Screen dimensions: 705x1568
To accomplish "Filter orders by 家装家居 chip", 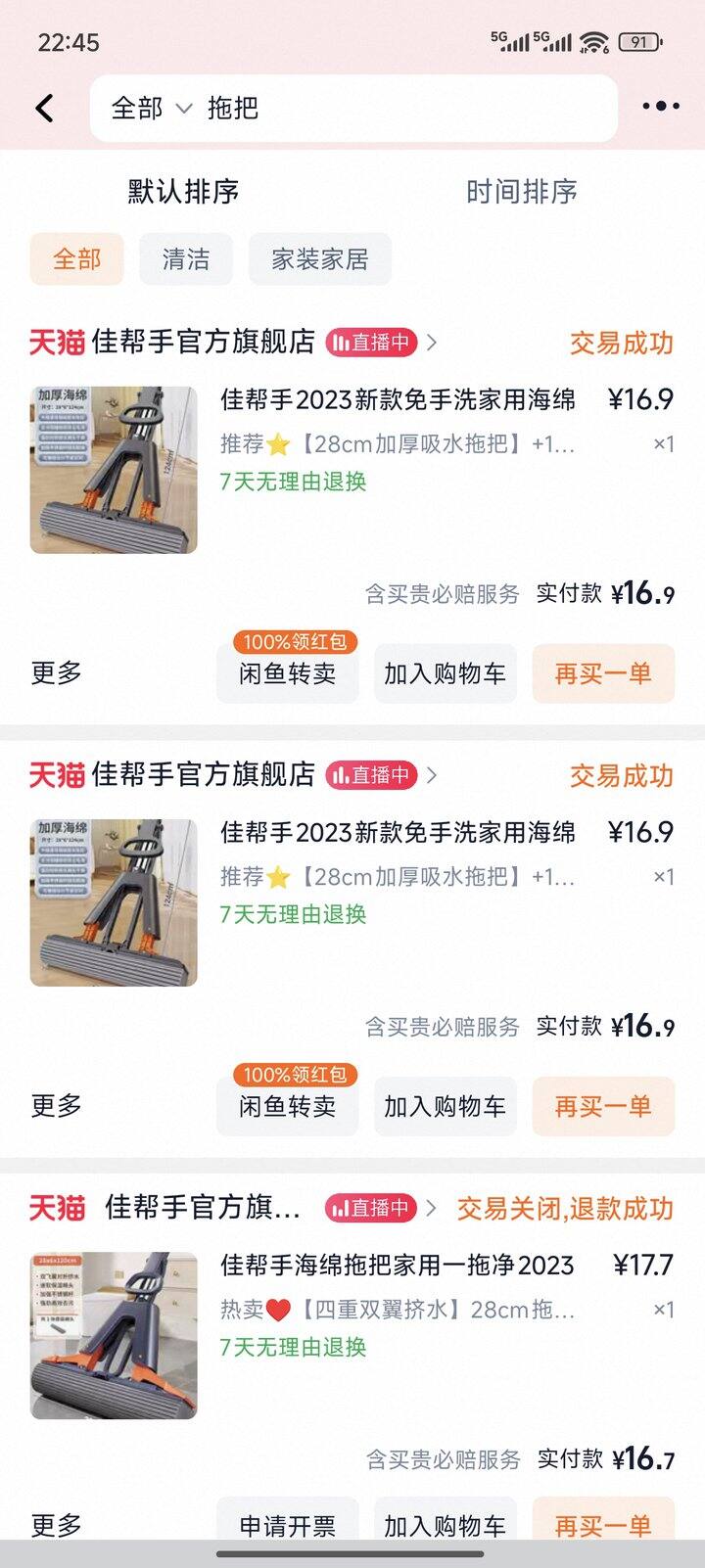I will coord(320,259).
